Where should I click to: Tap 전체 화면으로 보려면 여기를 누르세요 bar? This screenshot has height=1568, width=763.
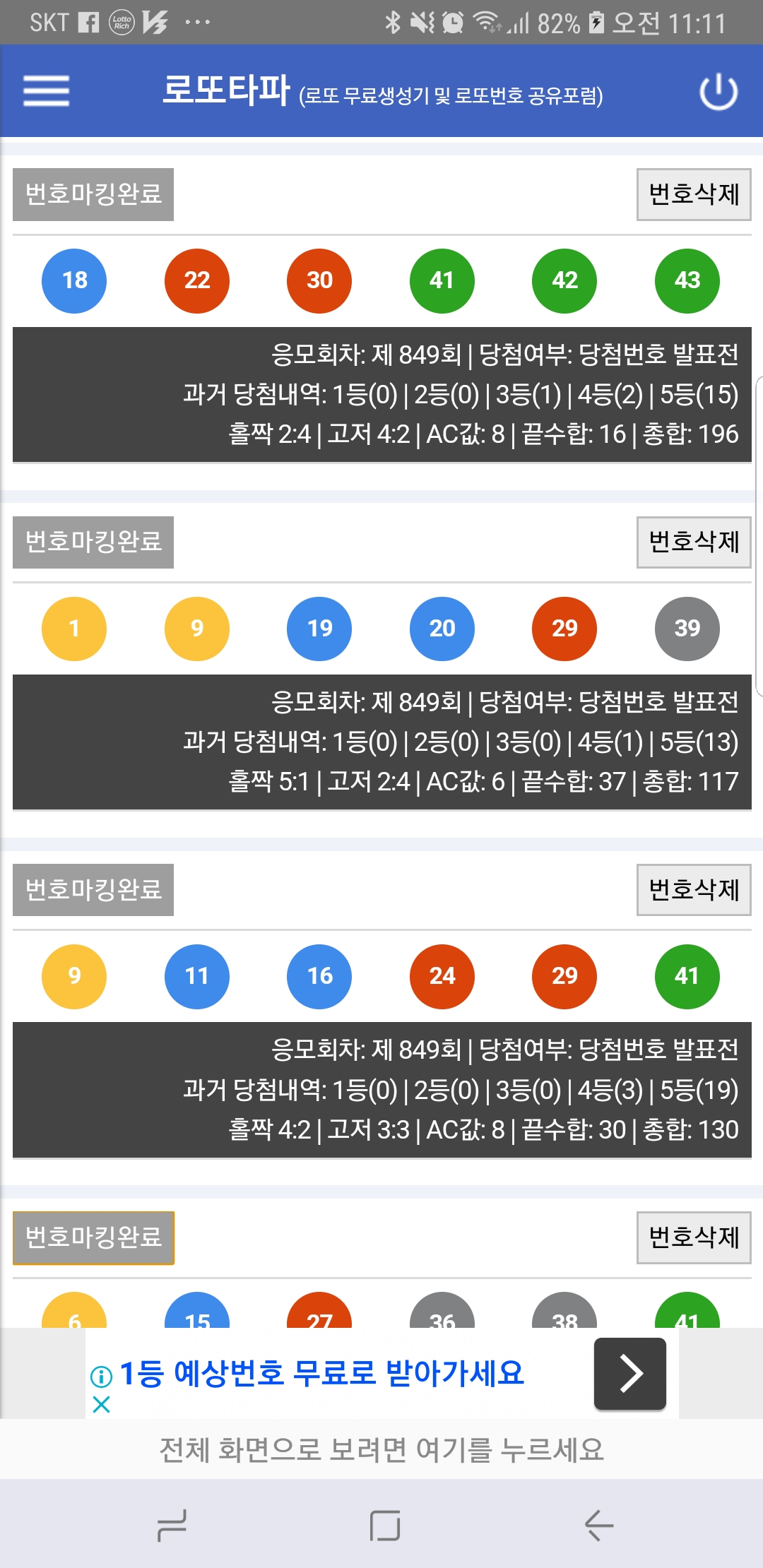pyautogui.click(x=381, y=1449)
